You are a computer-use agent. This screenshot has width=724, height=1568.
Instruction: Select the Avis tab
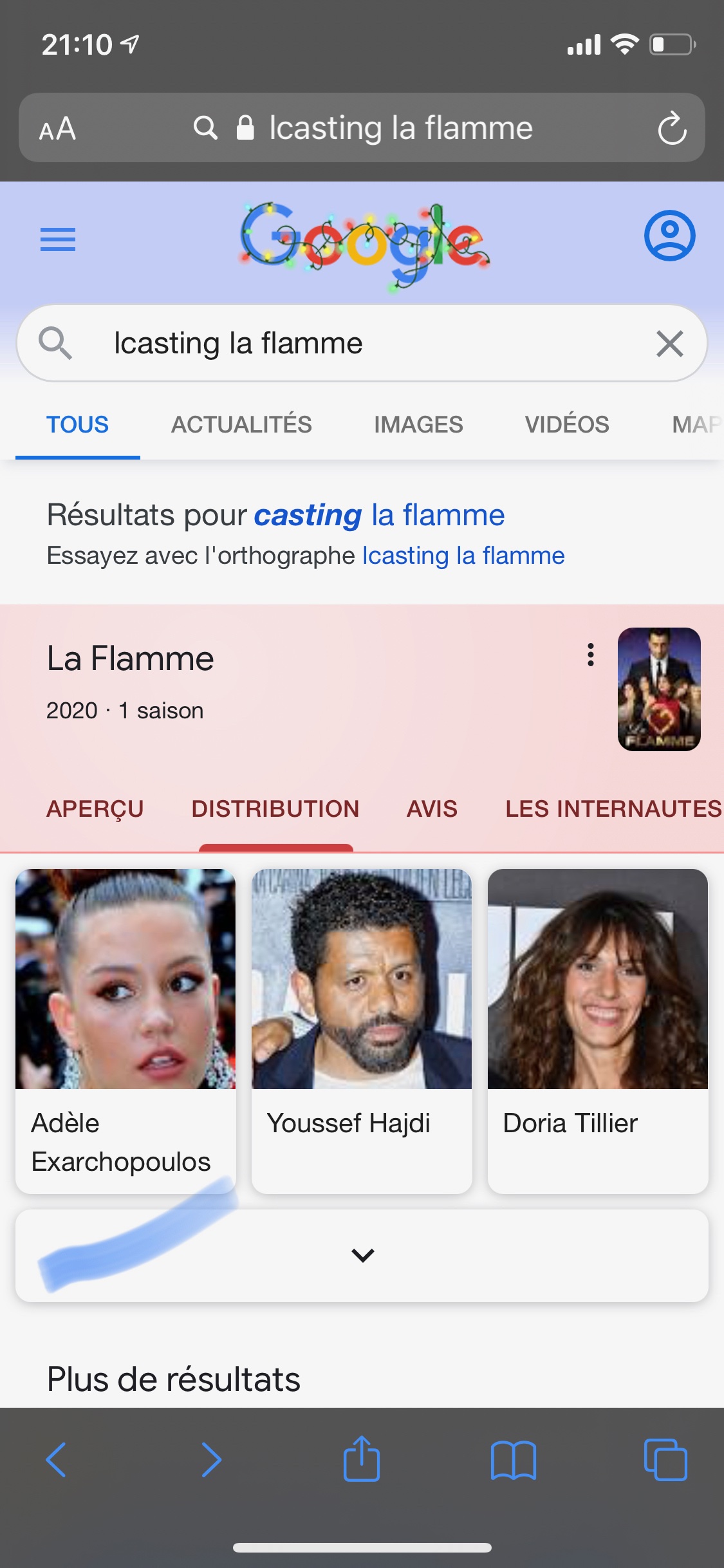(432, 808)
